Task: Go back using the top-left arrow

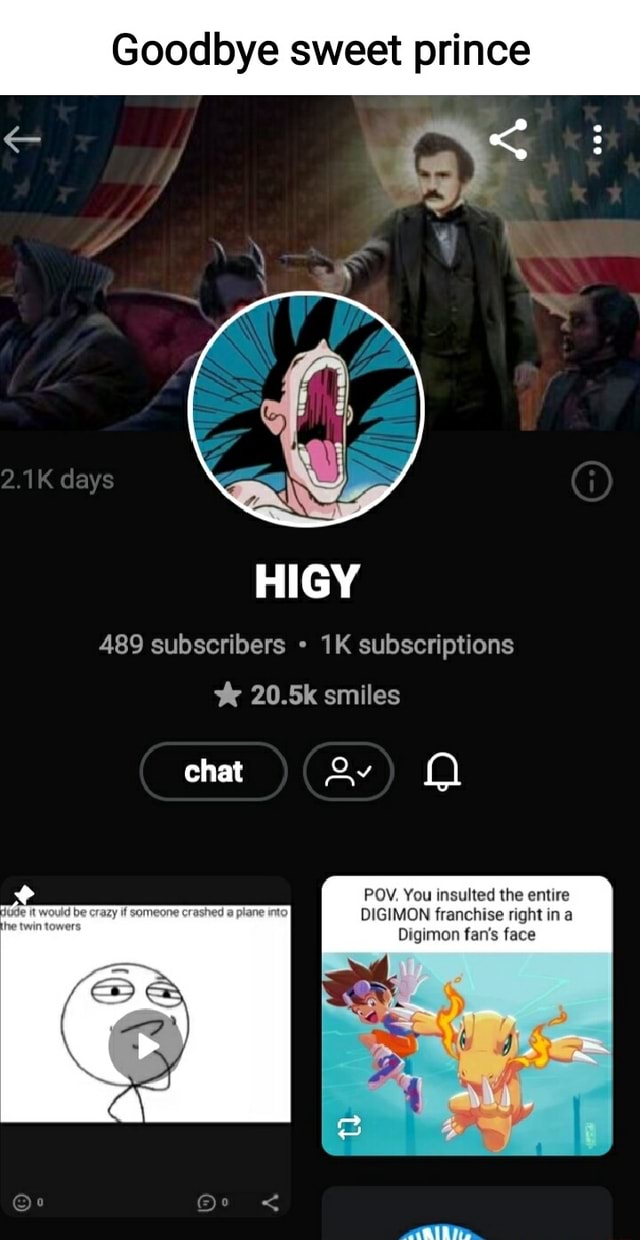Action: click(23, 141)
